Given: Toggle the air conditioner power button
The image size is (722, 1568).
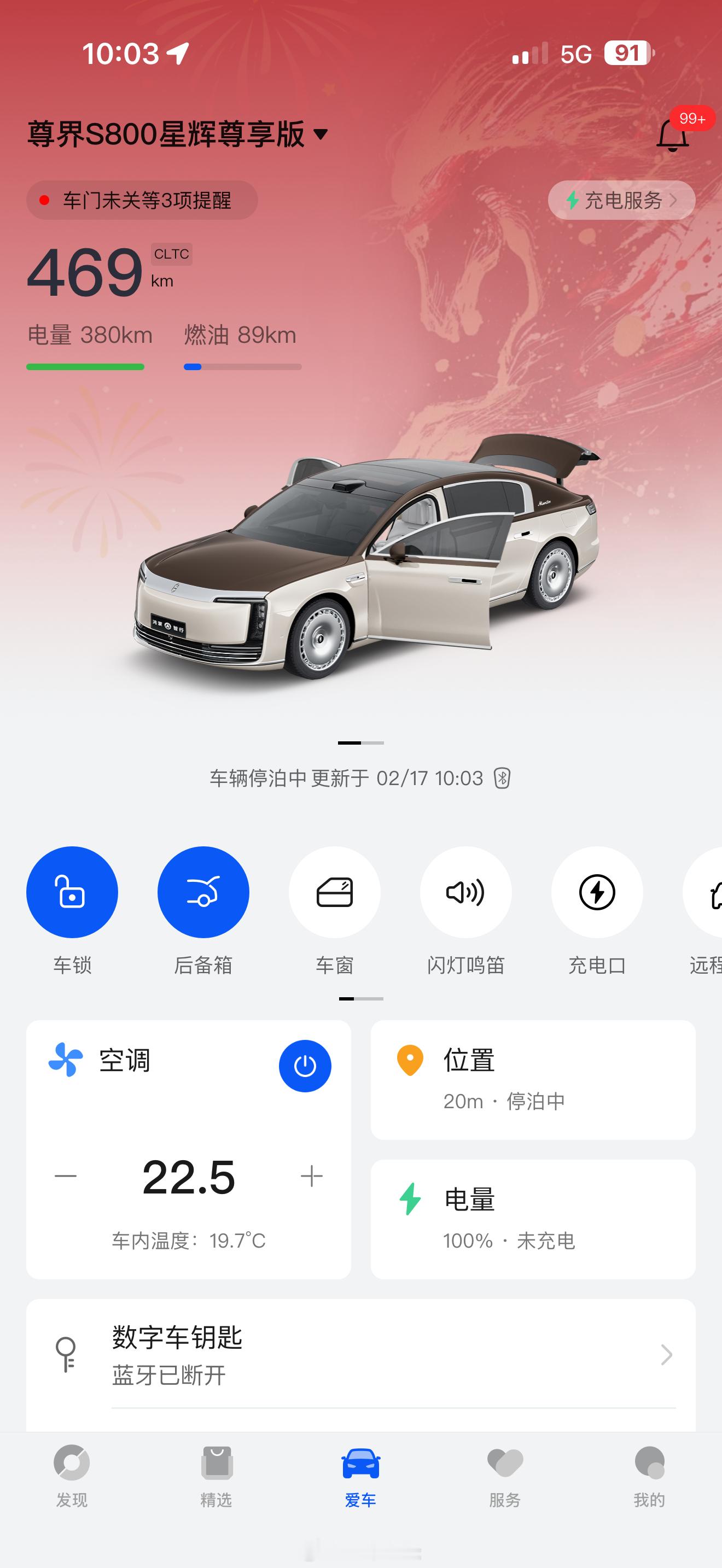Looking at the screenshot, I should tap(306, 1065).
